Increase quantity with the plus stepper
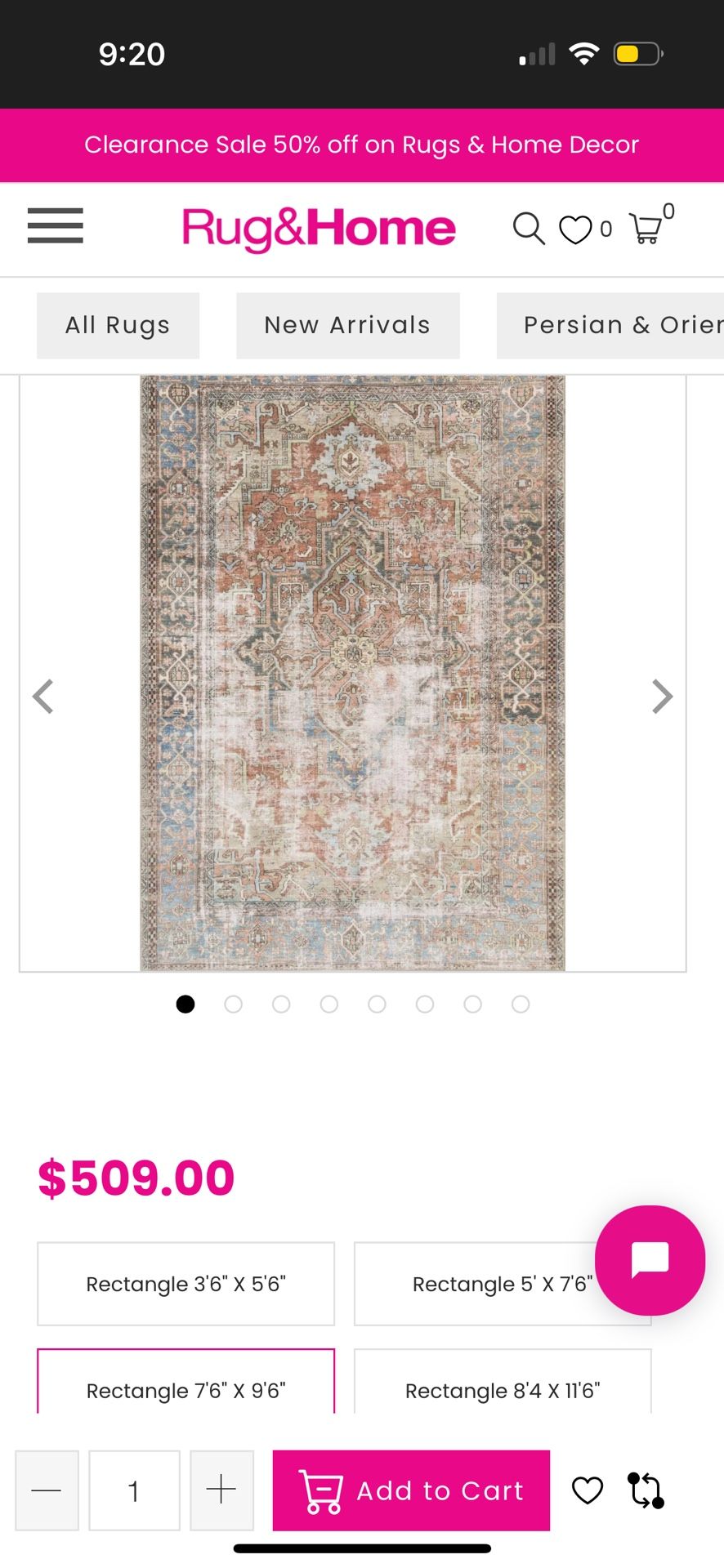724x1568 pixels. click(x=221, y=1490)
